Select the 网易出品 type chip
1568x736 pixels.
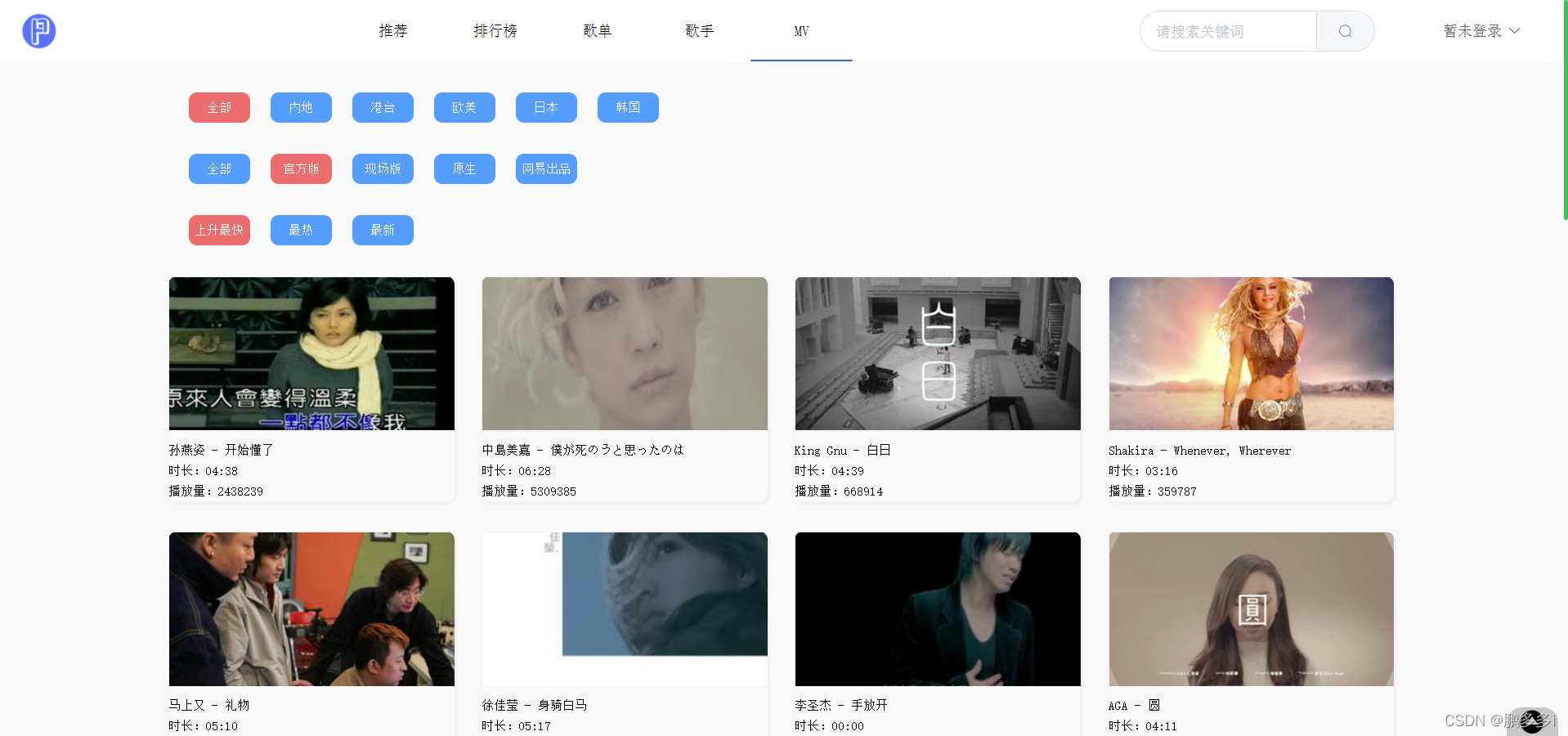(x=546, y=168)
